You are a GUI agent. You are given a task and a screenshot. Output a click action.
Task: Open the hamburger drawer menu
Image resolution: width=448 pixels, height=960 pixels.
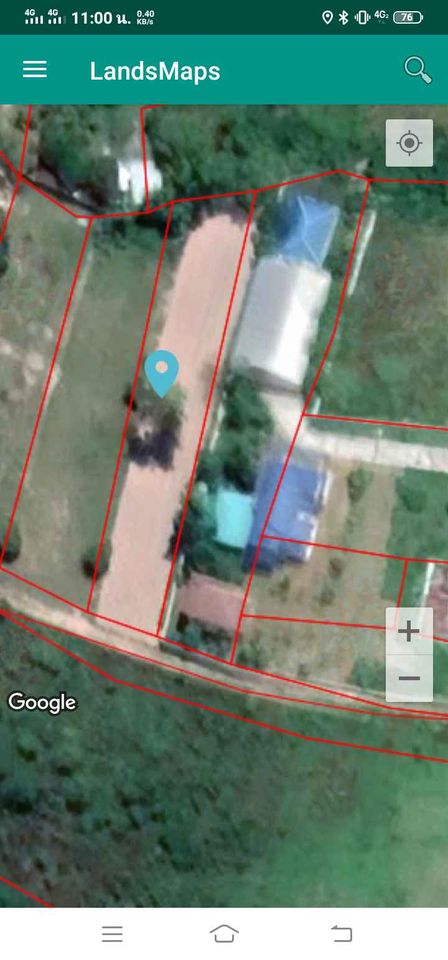pos(35,69)
